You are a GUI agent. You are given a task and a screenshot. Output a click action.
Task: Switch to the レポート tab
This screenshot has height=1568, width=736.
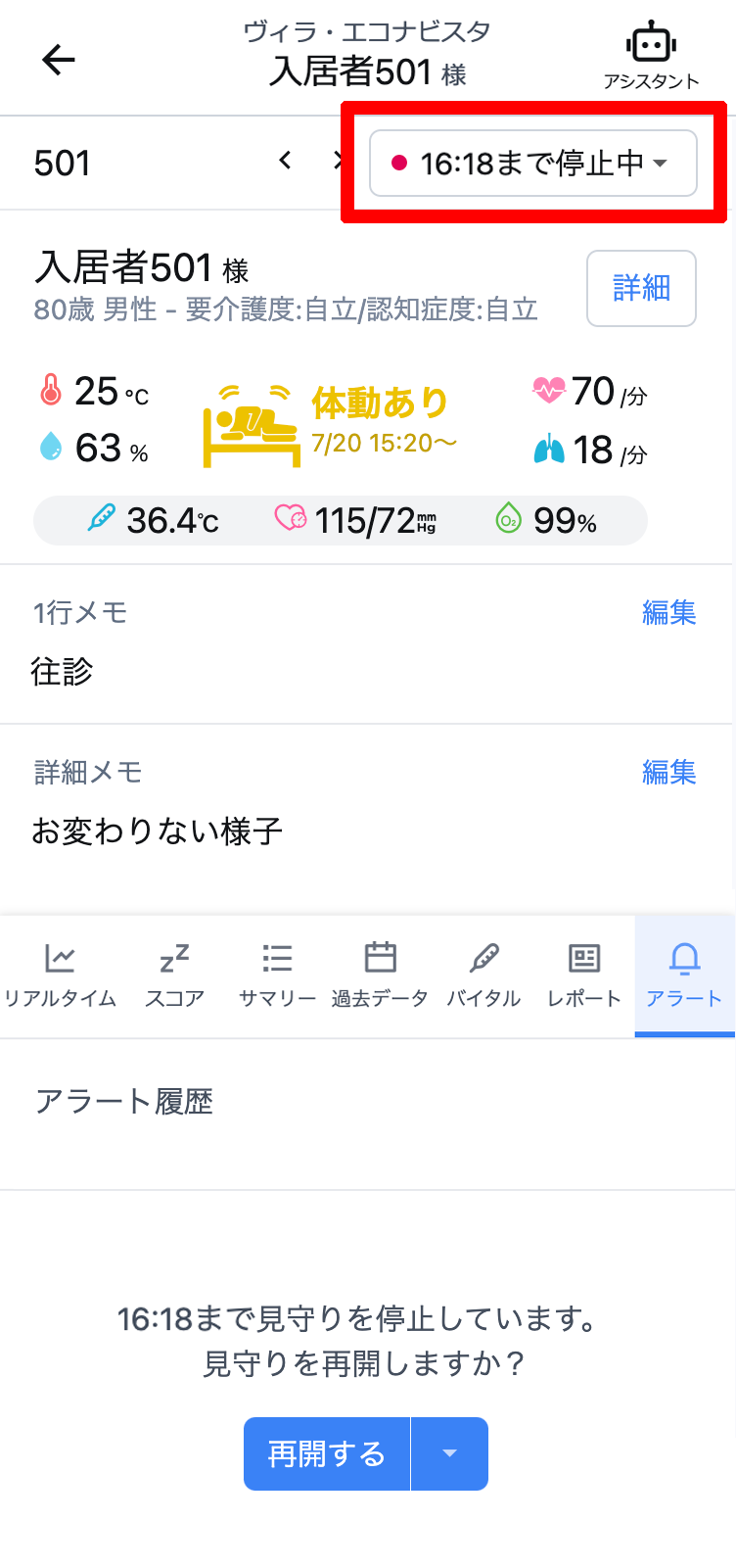click(x=584, y=975)
